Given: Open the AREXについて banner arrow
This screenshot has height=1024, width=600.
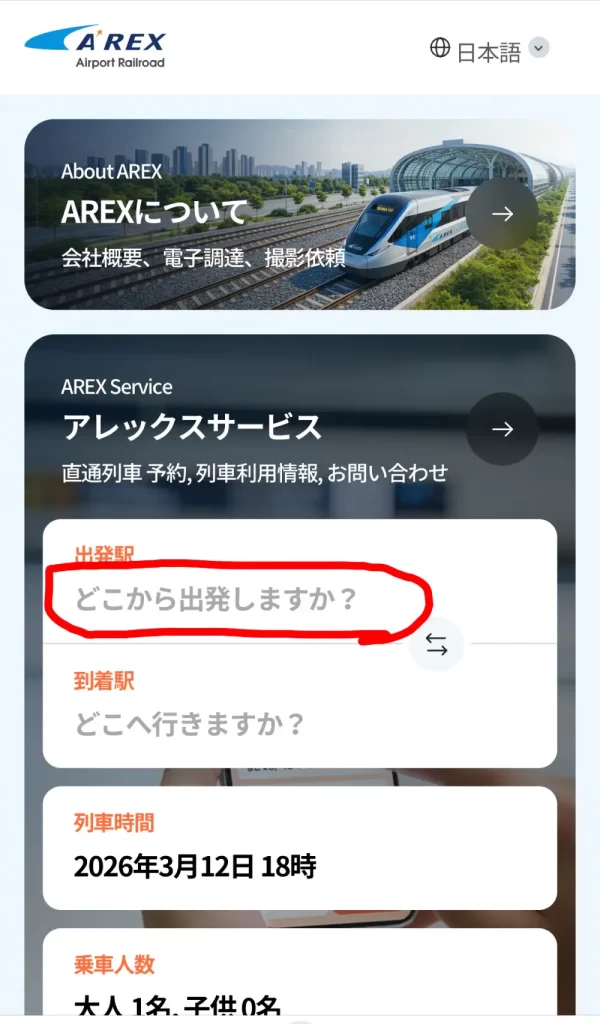Looking at the screenshot, I should pos(502,213).
